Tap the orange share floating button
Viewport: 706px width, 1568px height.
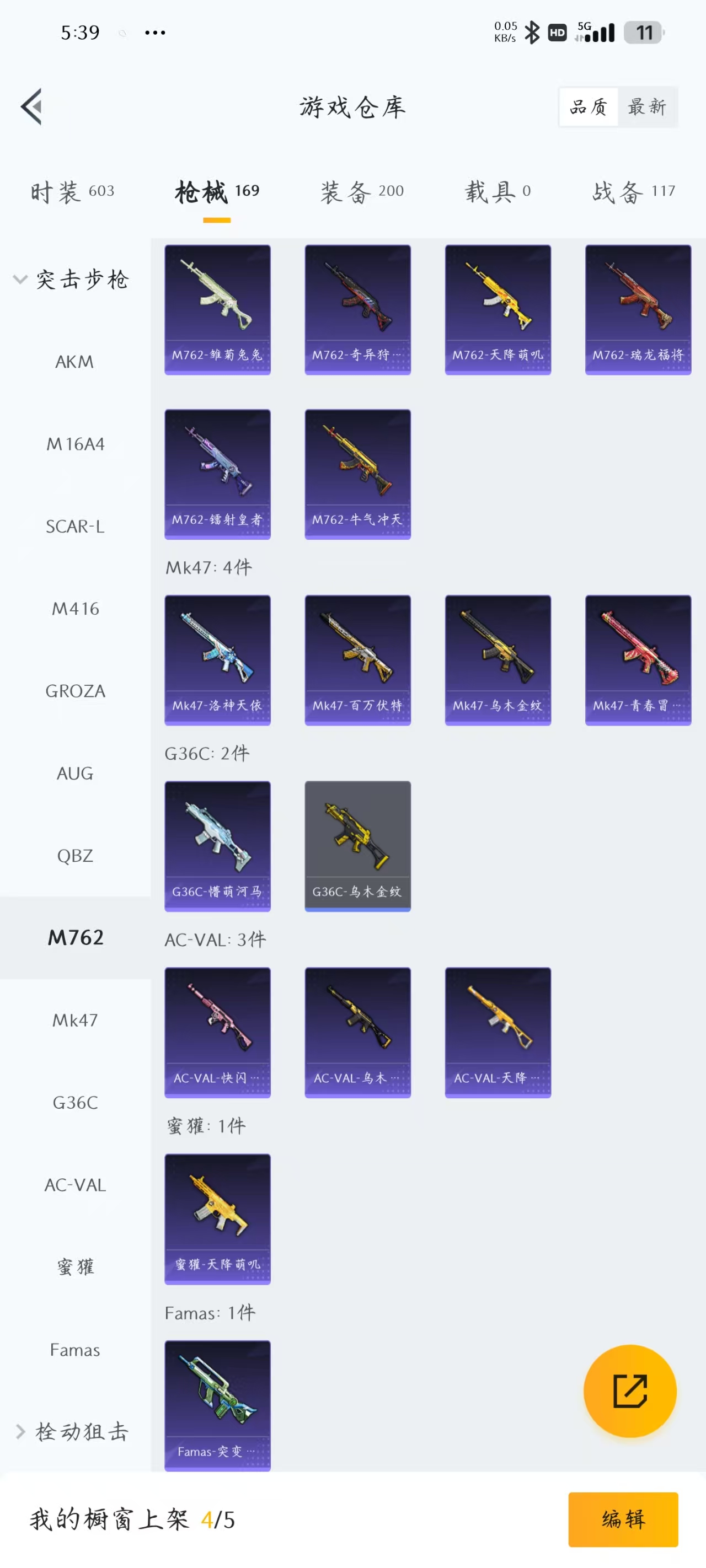pos(629,1391)
